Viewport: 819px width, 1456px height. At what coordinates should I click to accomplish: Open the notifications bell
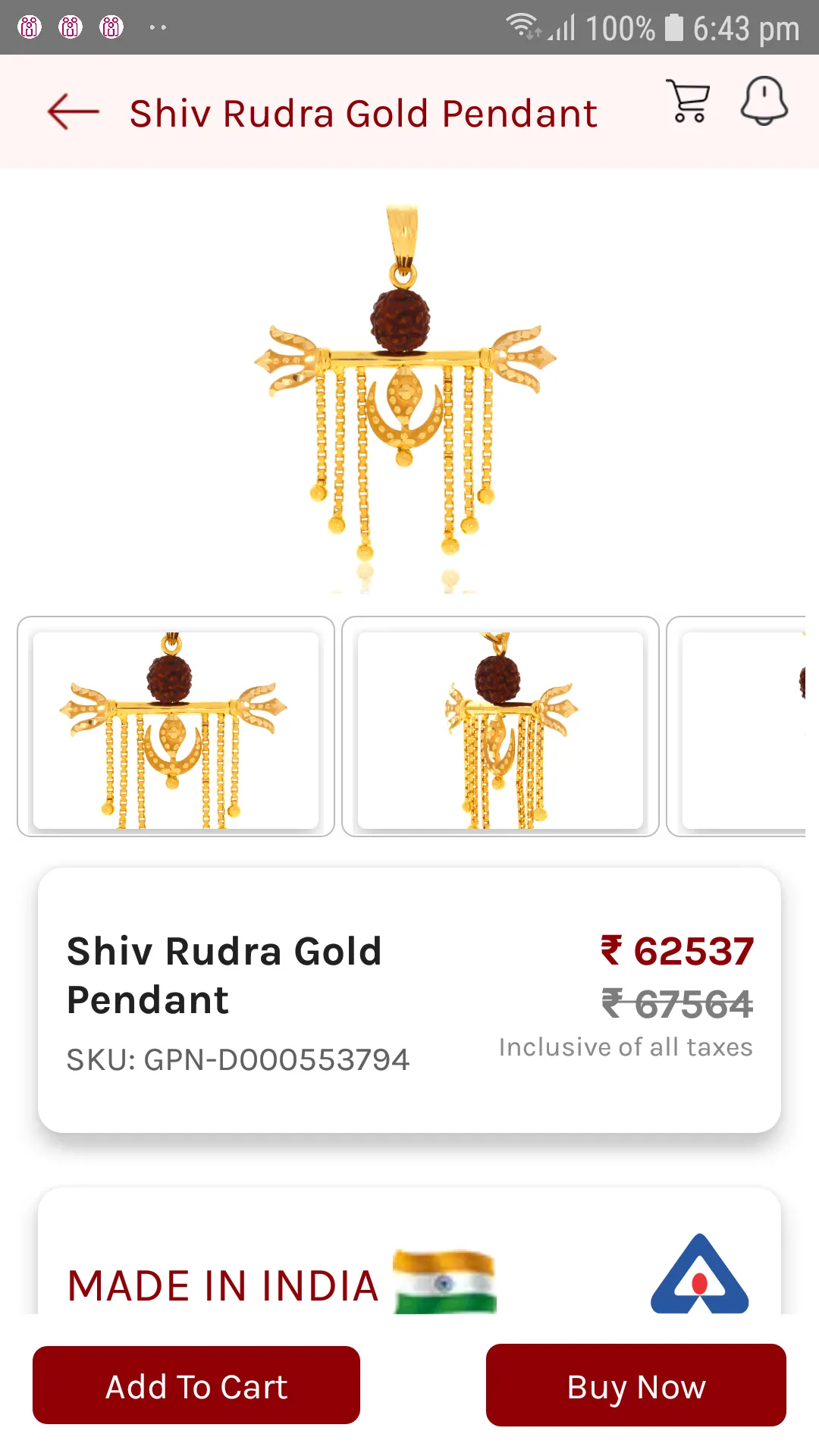pos(764,102)
